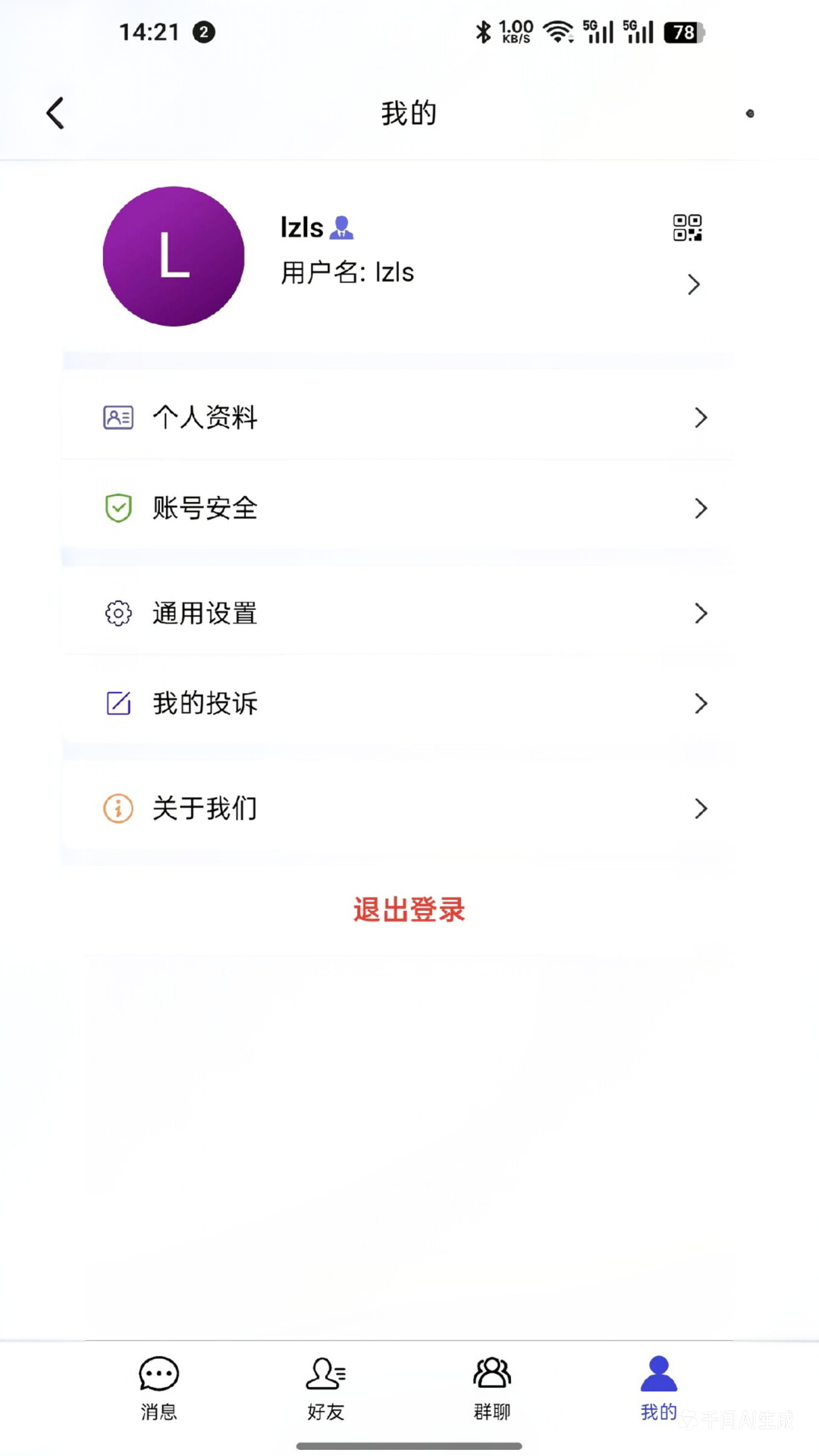819x1456 pixels.
Task: Expand the 账号安全 row chevron
Action: click(x=700, y=508)
